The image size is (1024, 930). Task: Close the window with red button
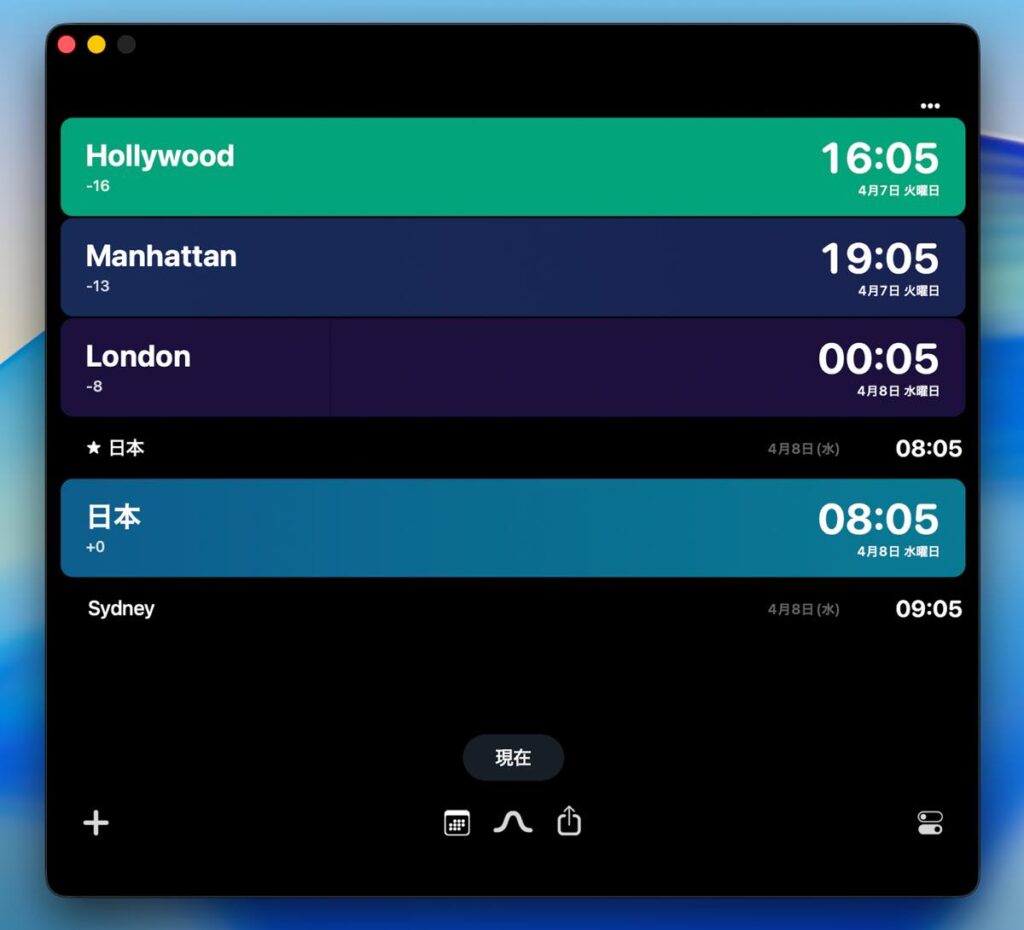(x=67, y=44)
